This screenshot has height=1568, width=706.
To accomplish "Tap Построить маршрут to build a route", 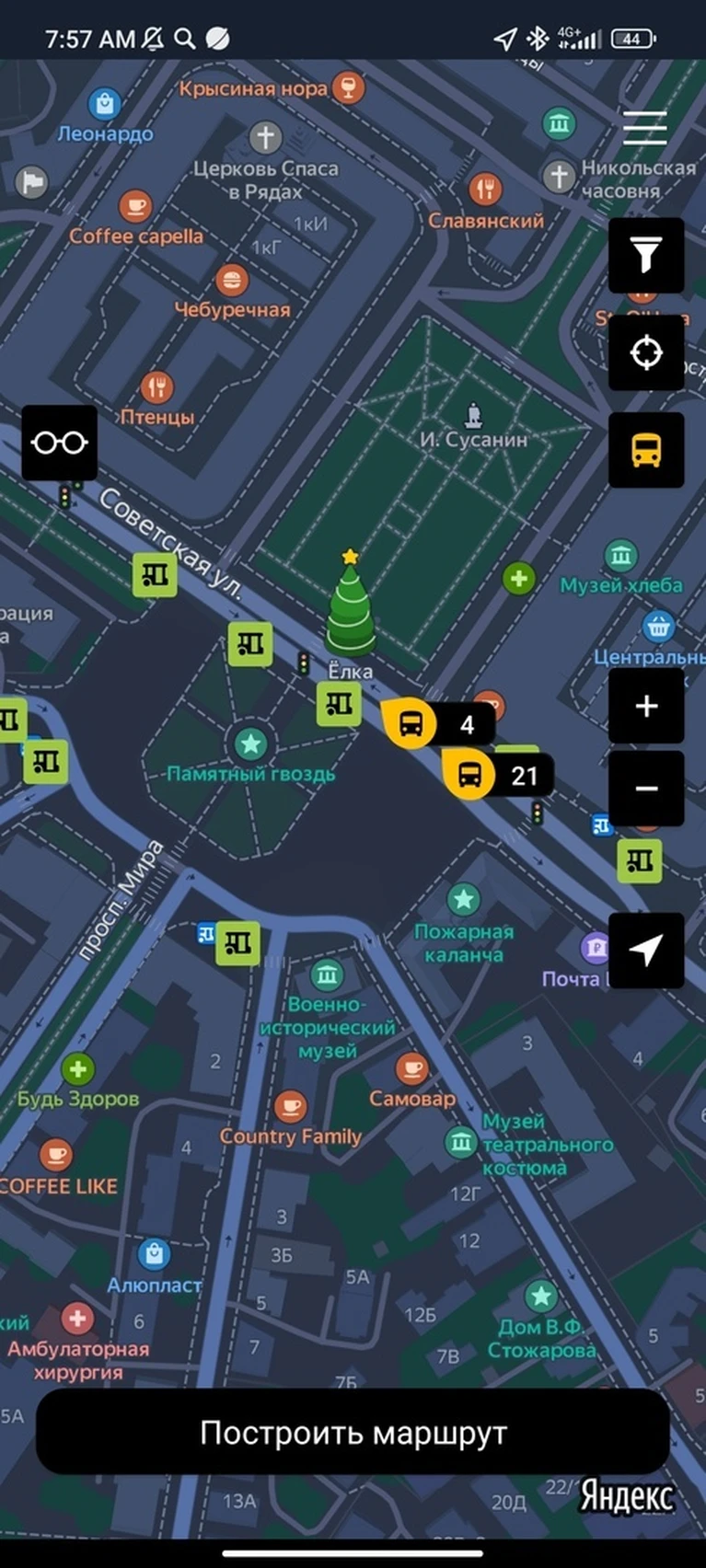I will pyautogui.click(x=353, y=1433).
